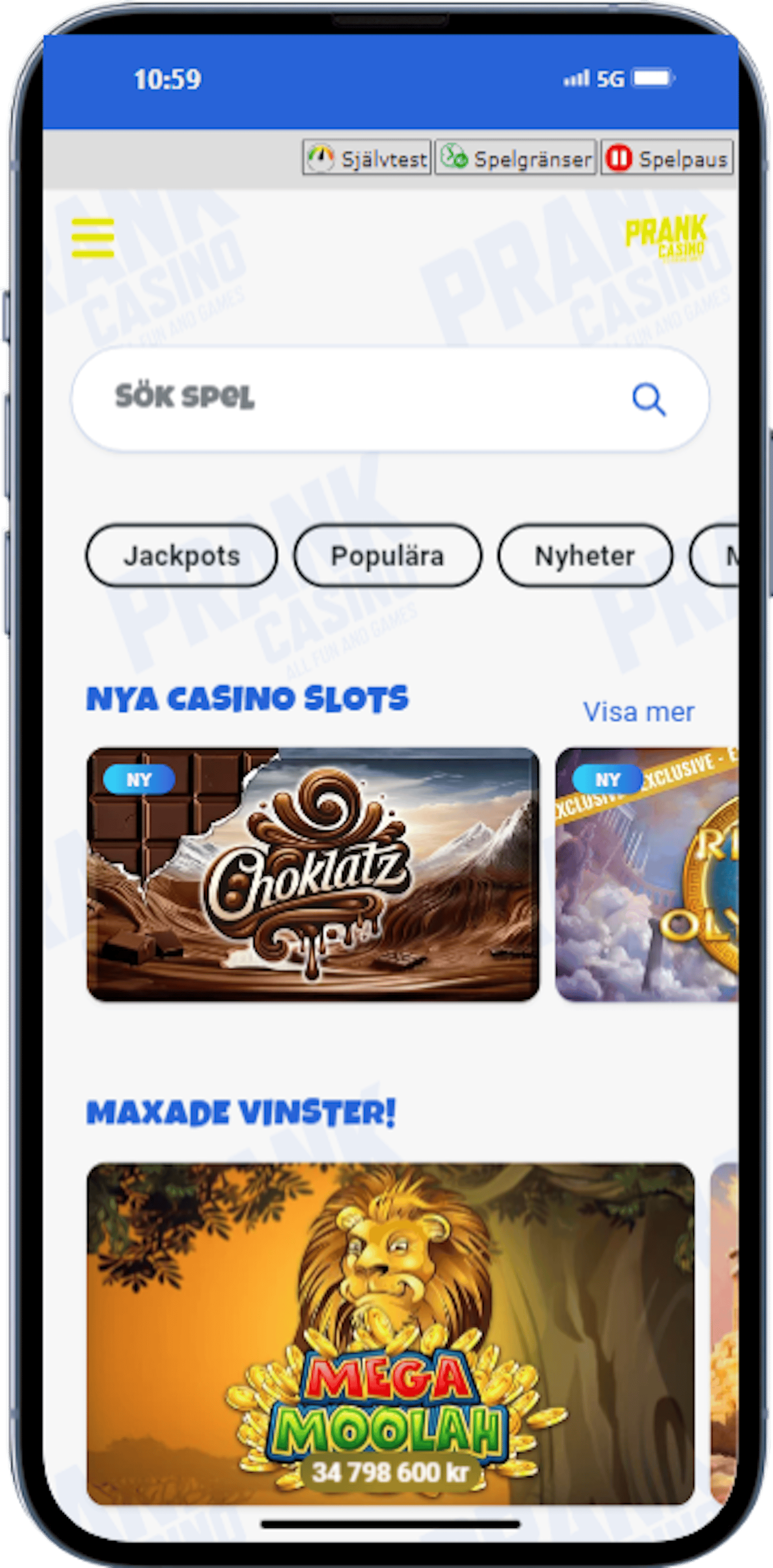Select the Jackpots chip
This screenshot has height=1568, width=773.
(181, 556)
